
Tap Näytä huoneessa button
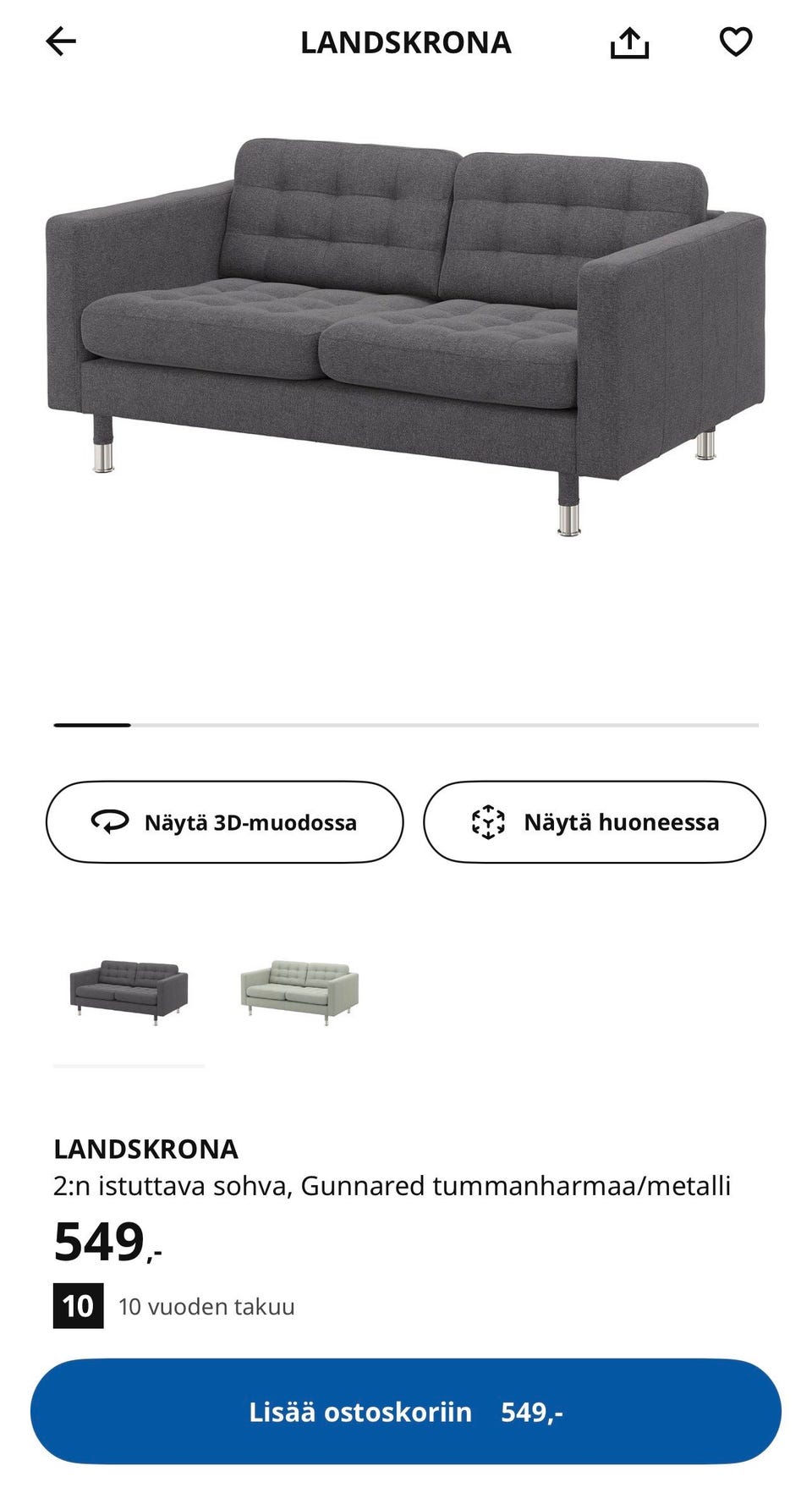[x=594, y=821]
